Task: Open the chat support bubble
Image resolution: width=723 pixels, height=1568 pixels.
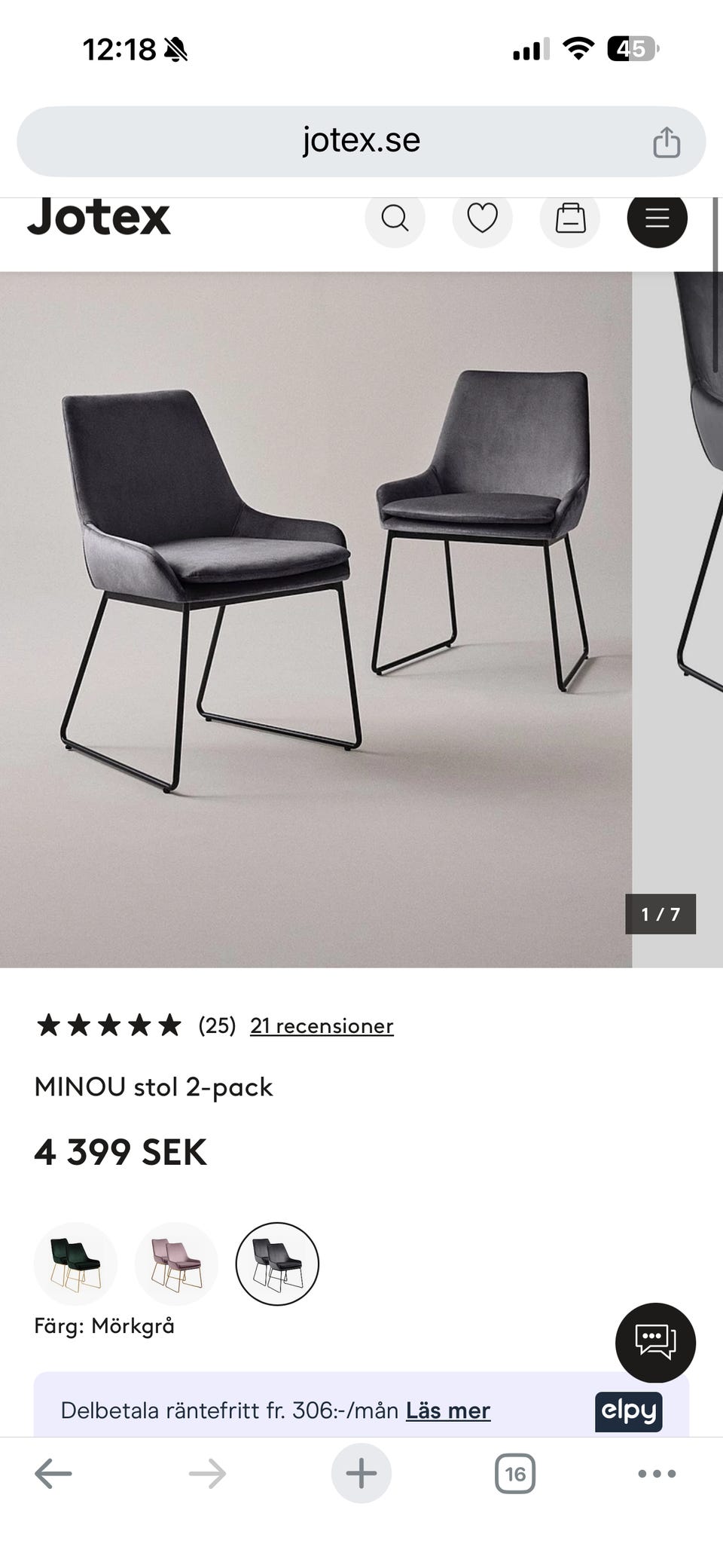Action: point(654,1343)
